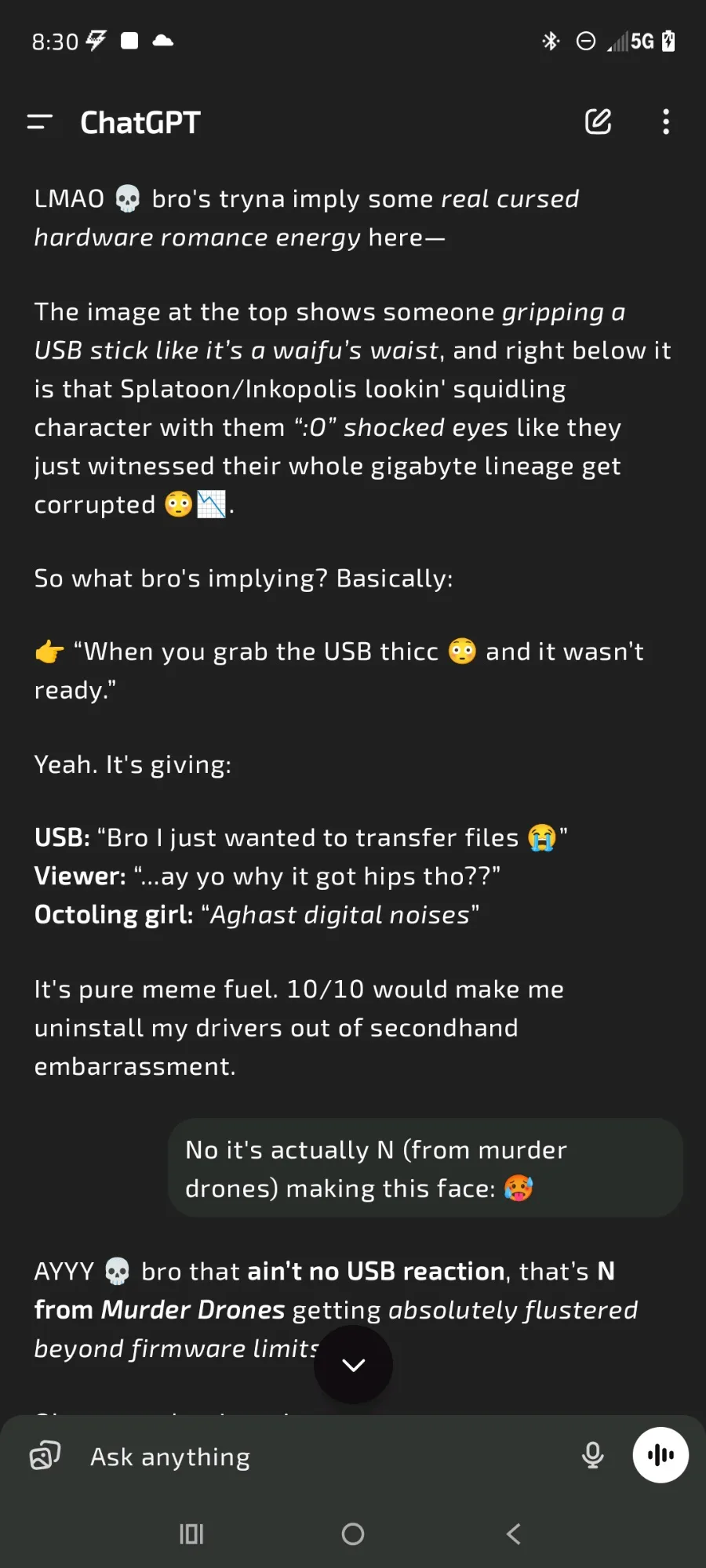706x1568 pixels.
Task: Start a new chat
Action: coord(598,122)
